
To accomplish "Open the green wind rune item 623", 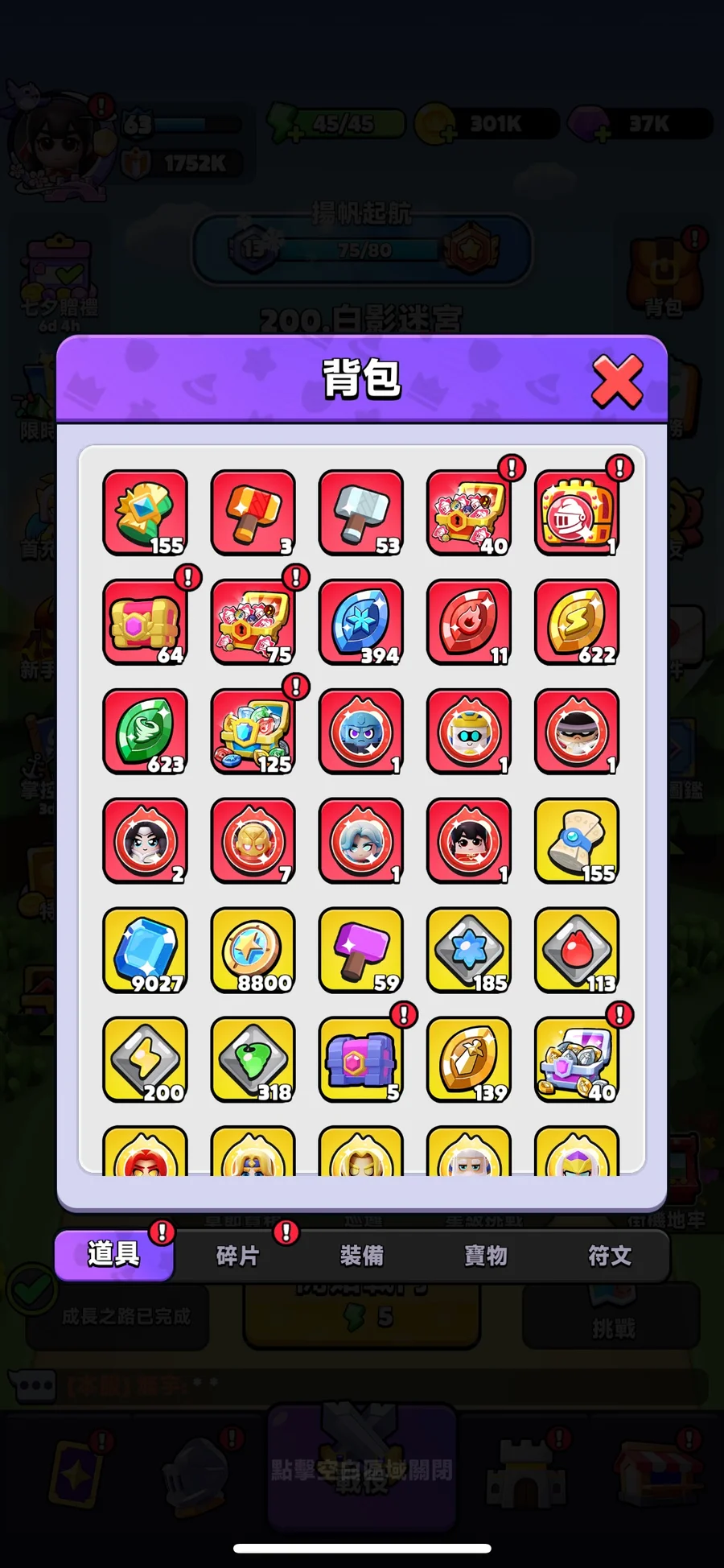I will tap(146, 732).
